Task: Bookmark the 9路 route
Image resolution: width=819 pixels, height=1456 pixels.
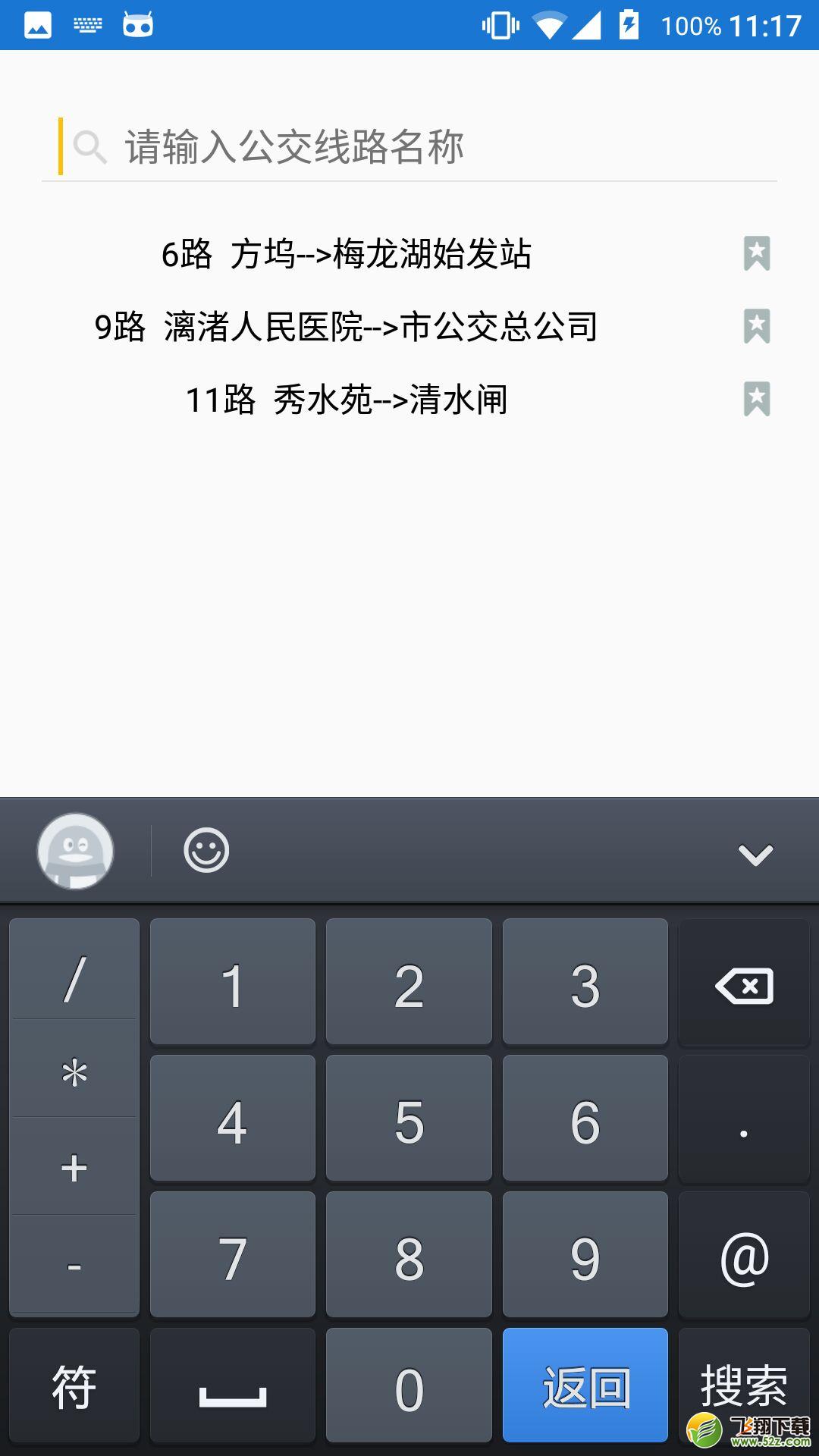Action: tap(757, 327)
